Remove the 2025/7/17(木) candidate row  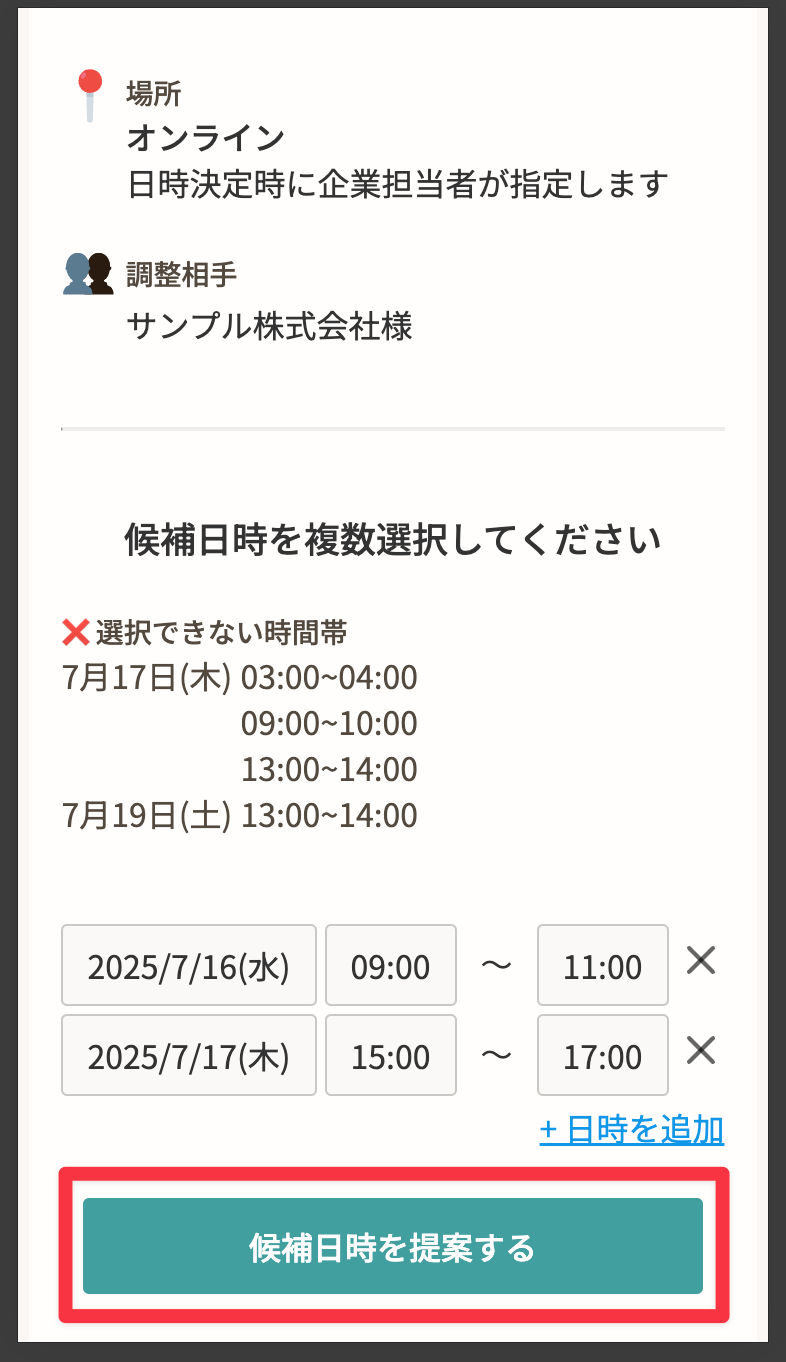[701, 1052]
